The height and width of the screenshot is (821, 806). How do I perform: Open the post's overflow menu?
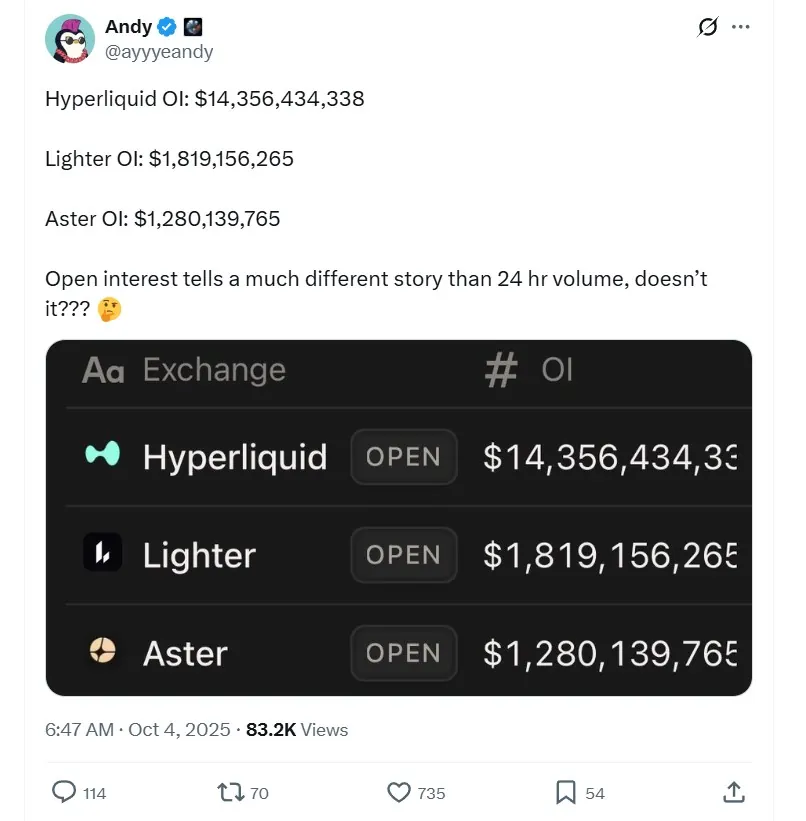coord(741,27)
